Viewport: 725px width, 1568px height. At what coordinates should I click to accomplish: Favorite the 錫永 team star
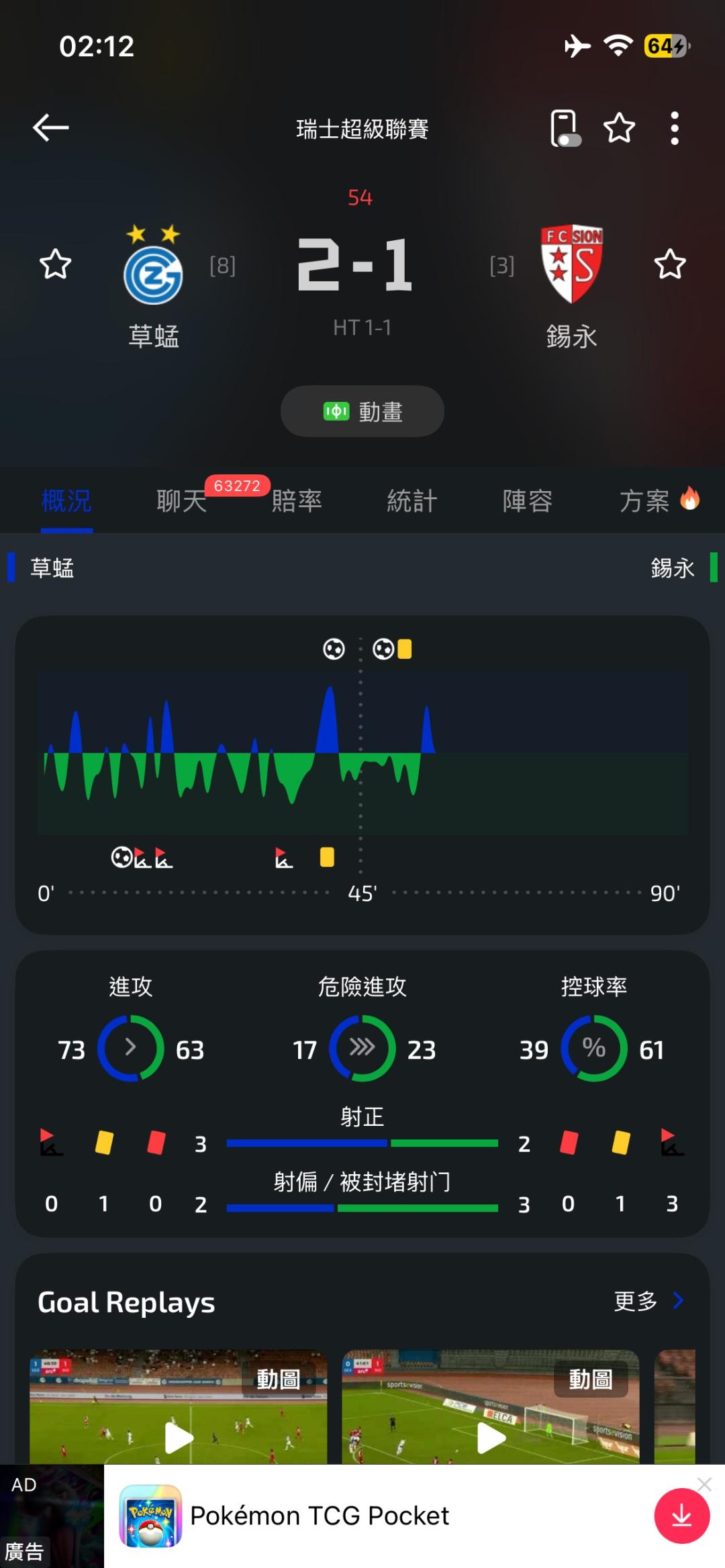[x=670, y=264]
